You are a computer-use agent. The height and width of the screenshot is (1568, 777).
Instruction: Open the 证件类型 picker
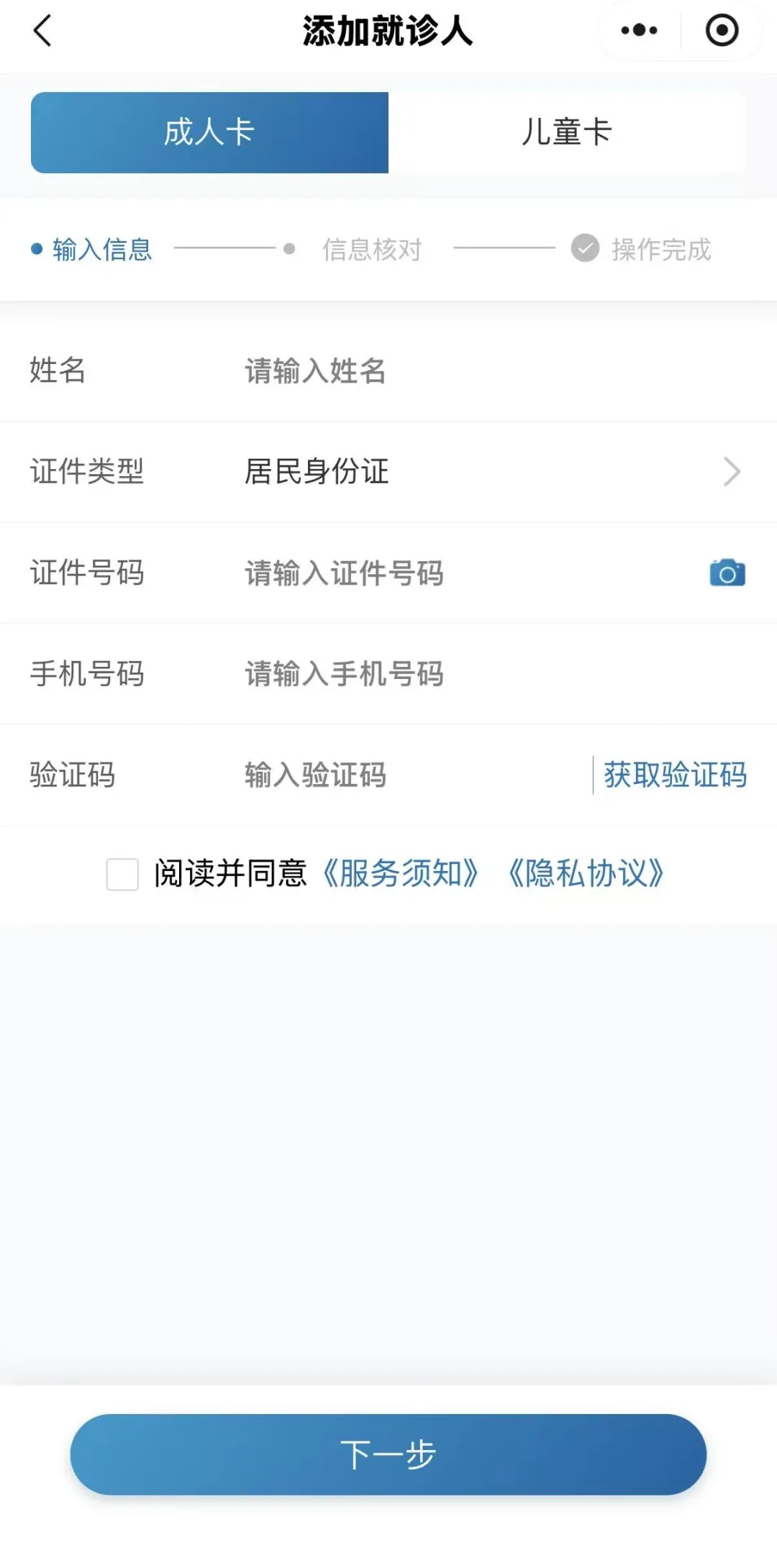tap(489, 472)
